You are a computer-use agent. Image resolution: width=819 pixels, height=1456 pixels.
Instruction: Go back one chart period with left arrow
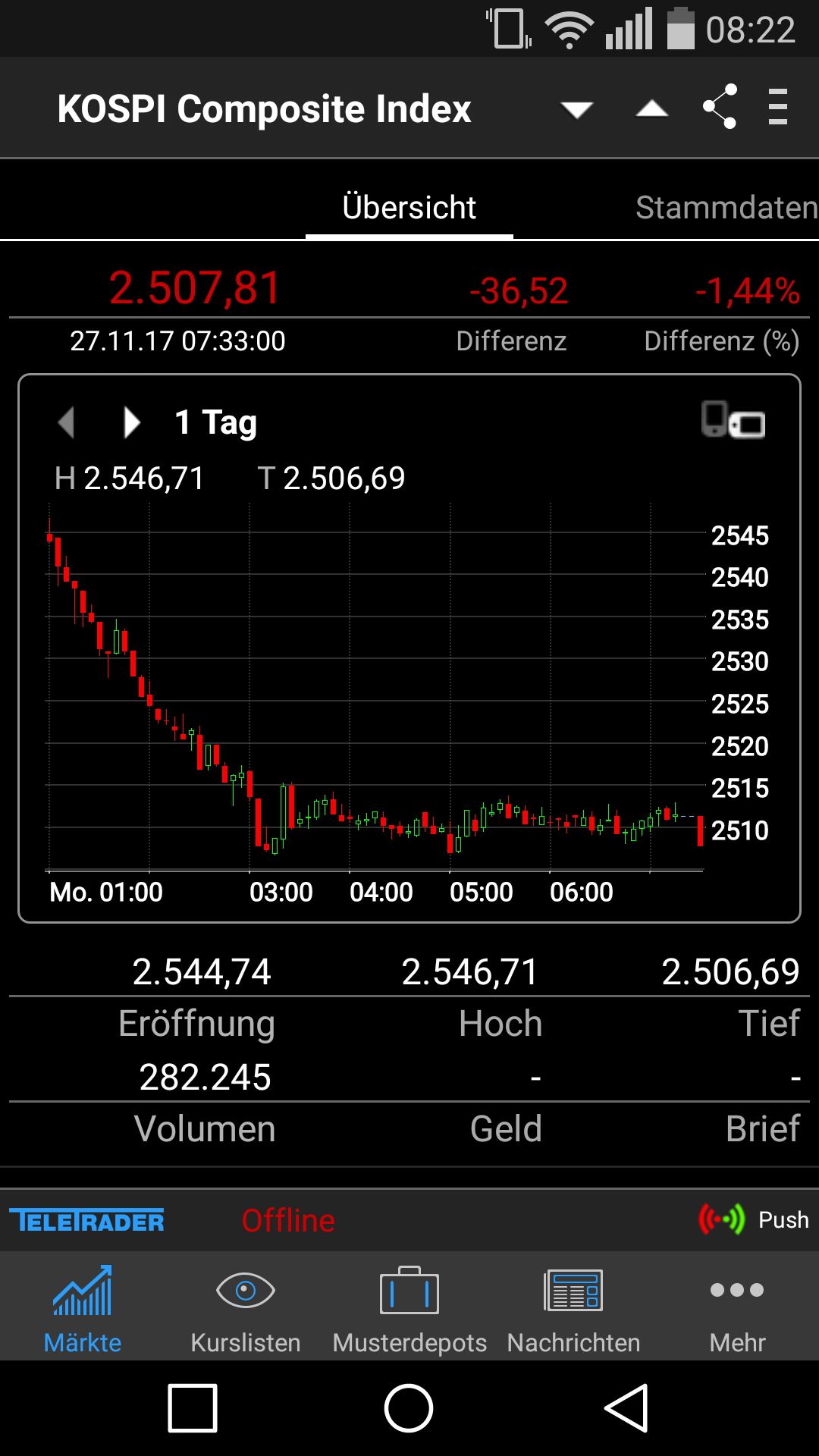(x=67, y=422)
